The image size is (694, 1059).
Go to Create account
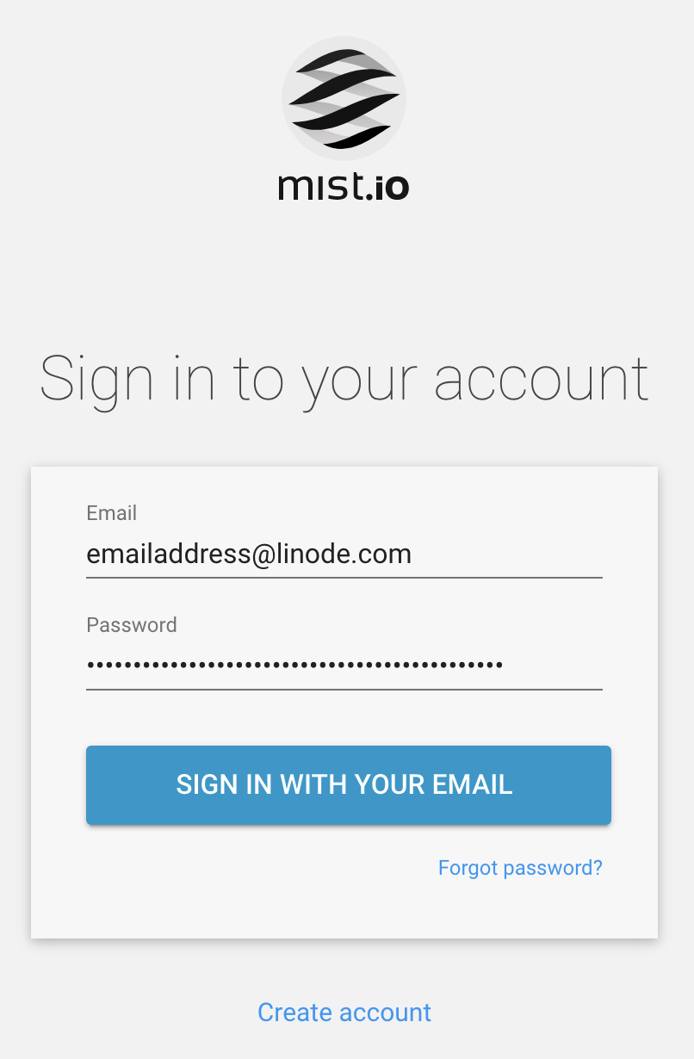344,1012
